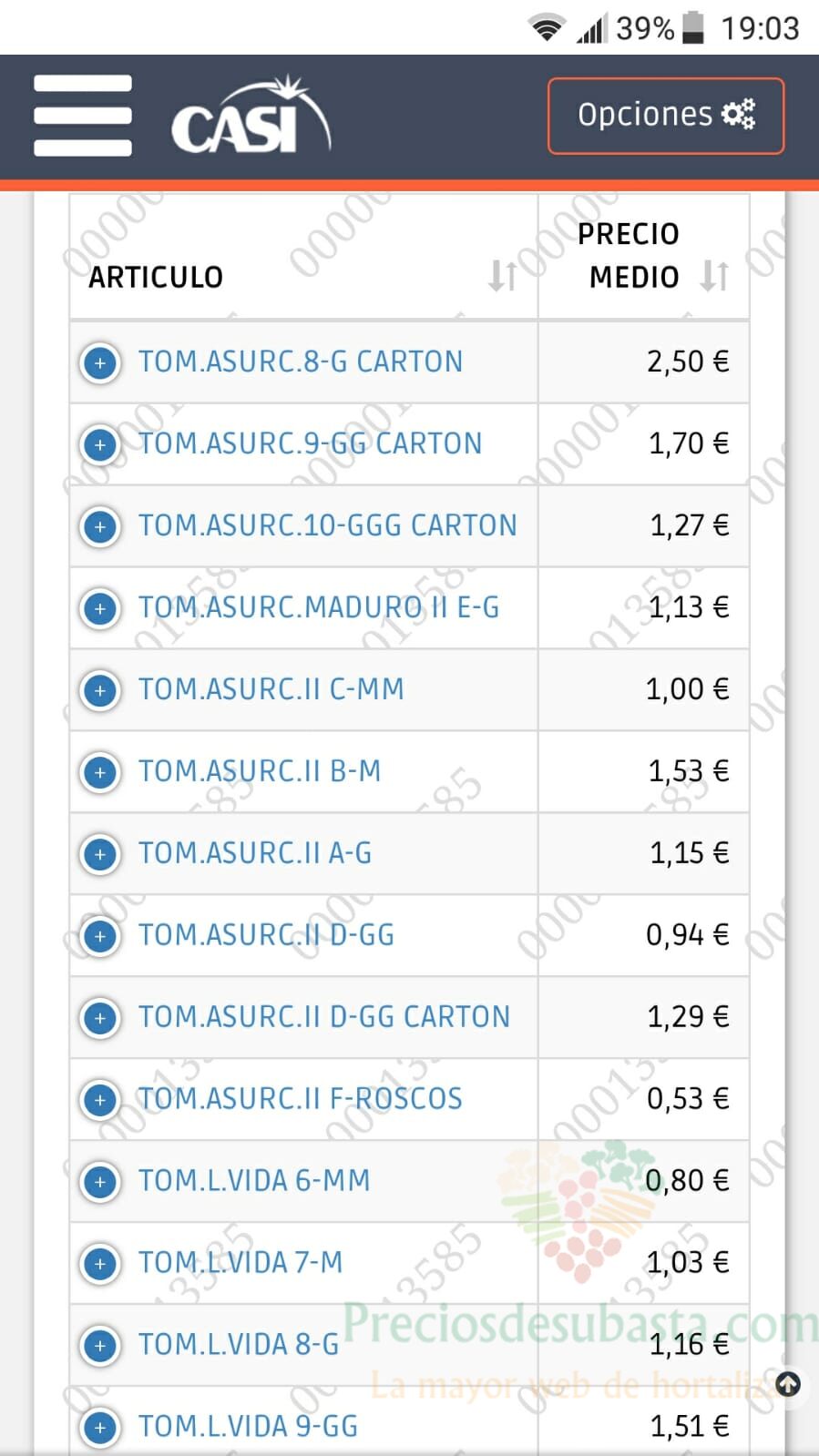Tap the scroll-to-top arrow button
The height and width of the screenshot is (1456, 819).
tap(788, 1384)
